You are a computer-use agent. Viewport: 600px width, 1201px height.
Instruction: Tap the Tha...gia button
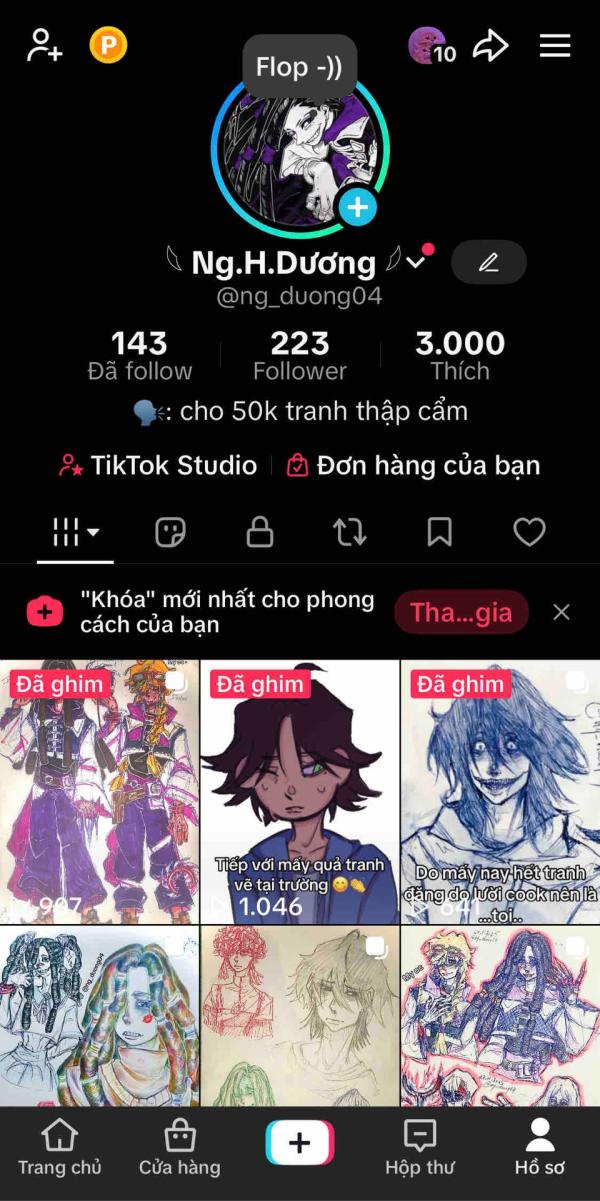click(460, 612)
